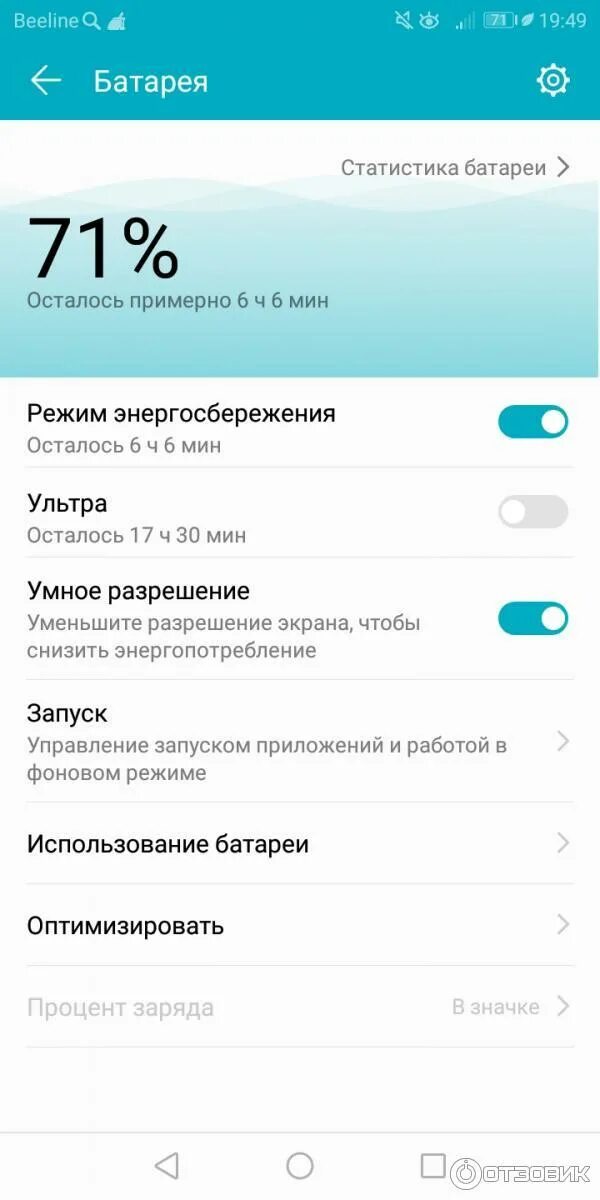Open Использование батареи

[300, 844]
